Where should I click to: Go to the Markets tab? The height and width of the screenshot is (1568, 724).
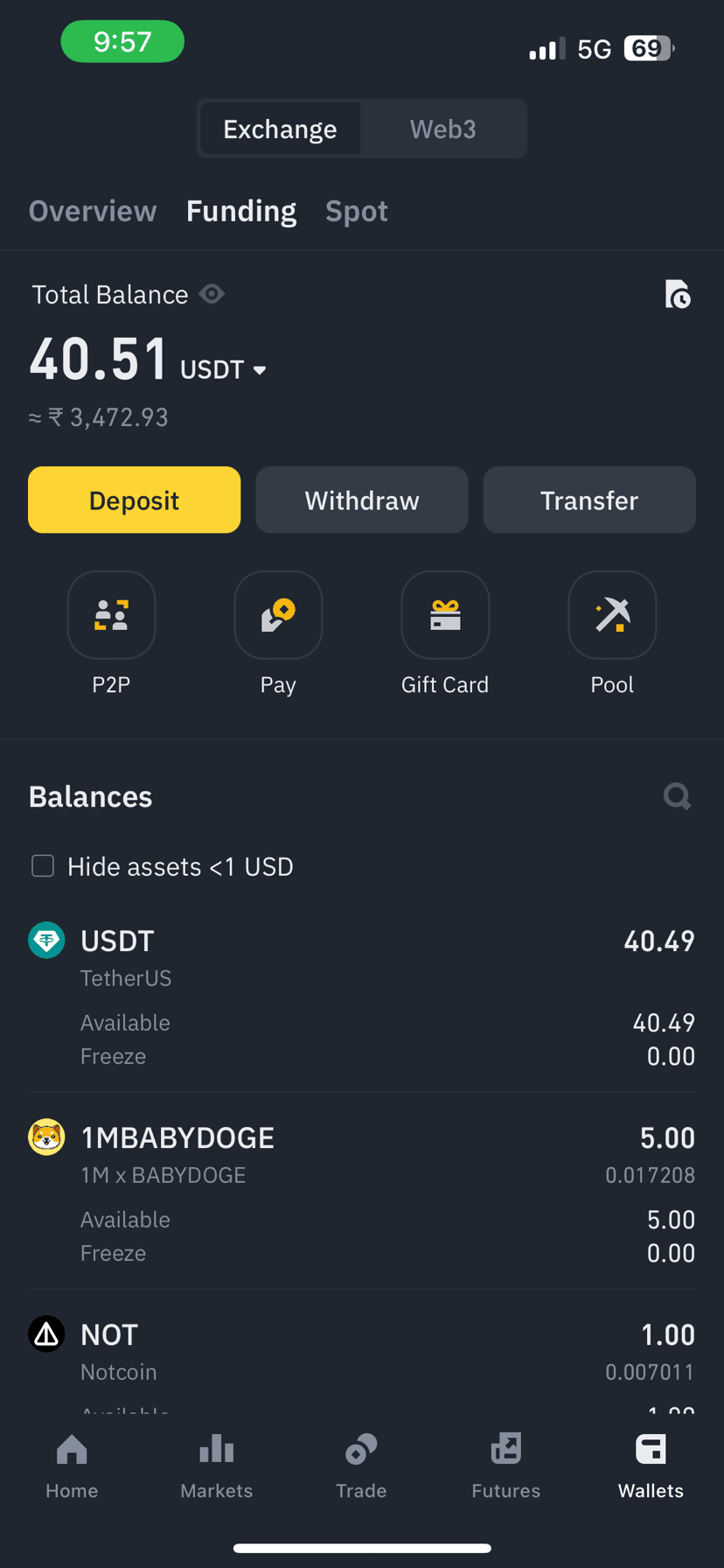tap(217, 1466)
